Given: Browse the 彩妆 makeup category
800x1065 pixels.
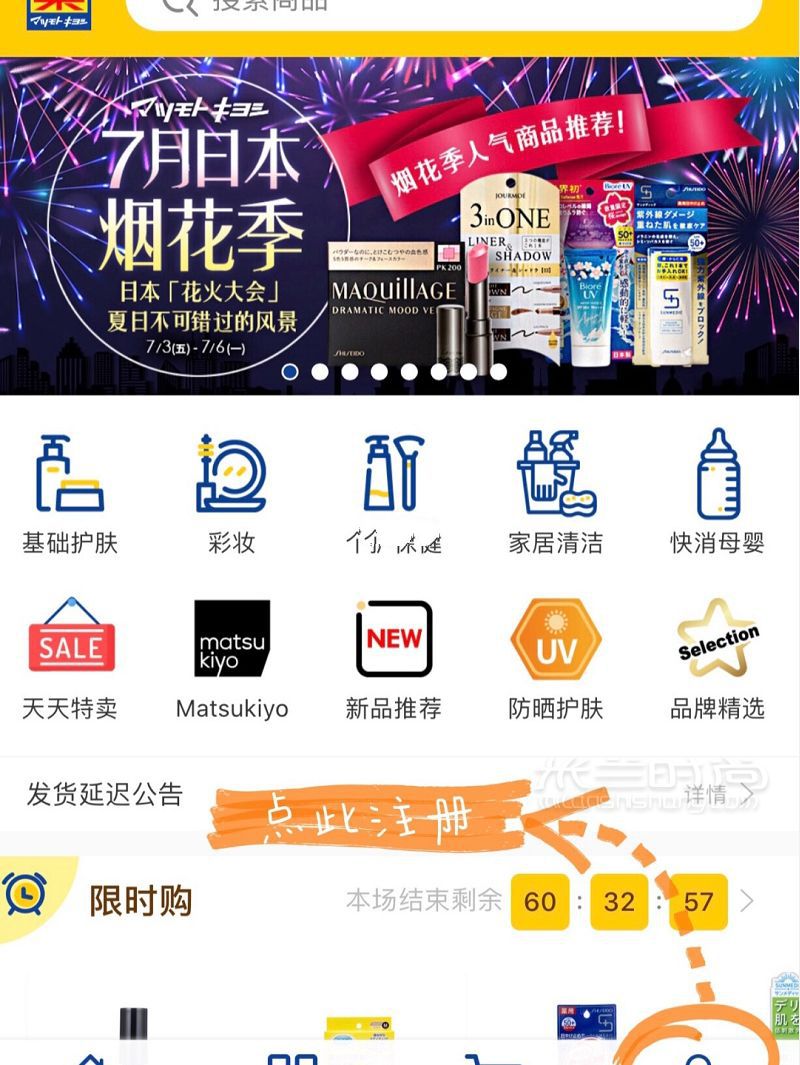Looking at the screenshot, I should point(232,492).
